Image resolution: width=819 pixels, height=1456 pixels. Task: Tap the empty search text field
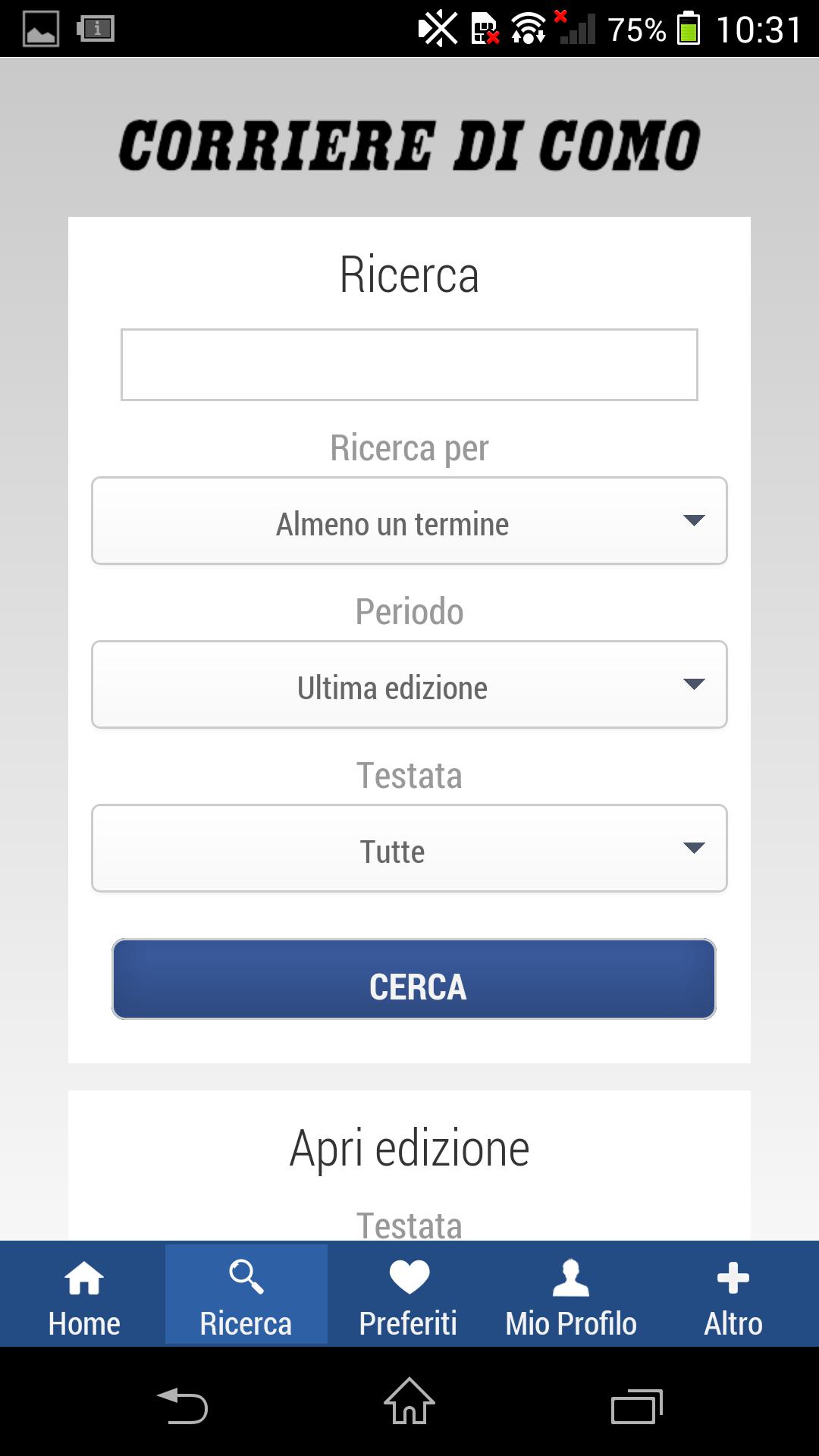[x=409, y=365]
